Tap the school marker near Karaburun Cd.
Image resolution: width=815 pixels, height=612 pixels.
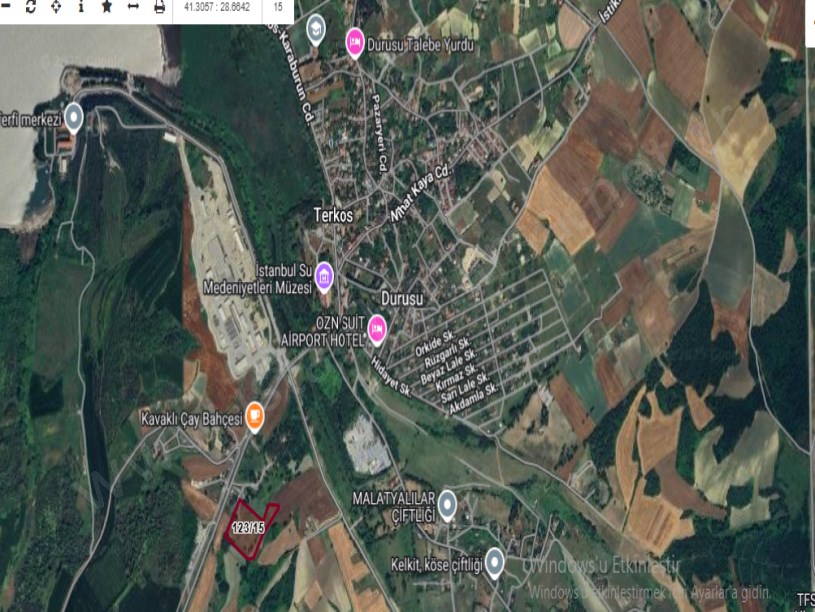pyautogui.click(x=316, y=26)
